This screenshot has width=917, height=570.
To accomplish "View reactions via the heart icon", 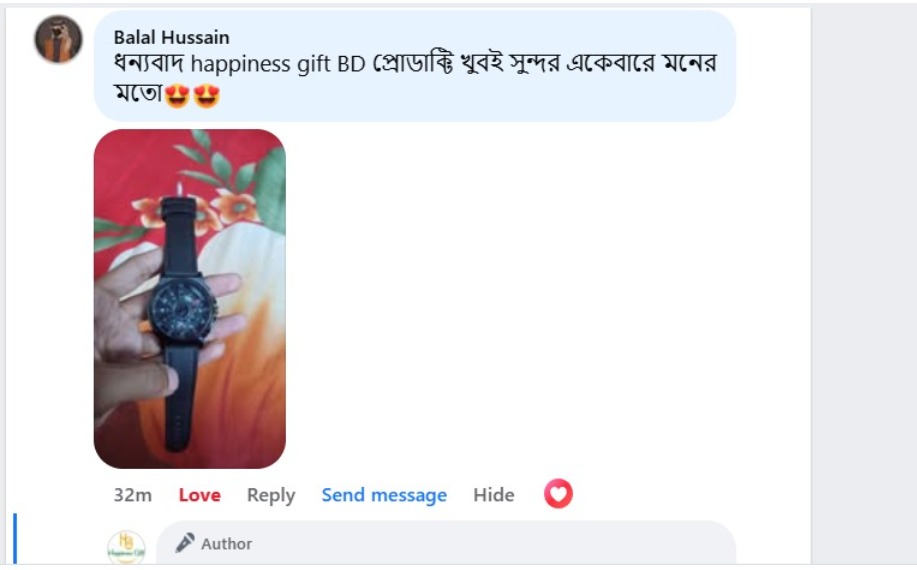I will (x=558, y=494).
